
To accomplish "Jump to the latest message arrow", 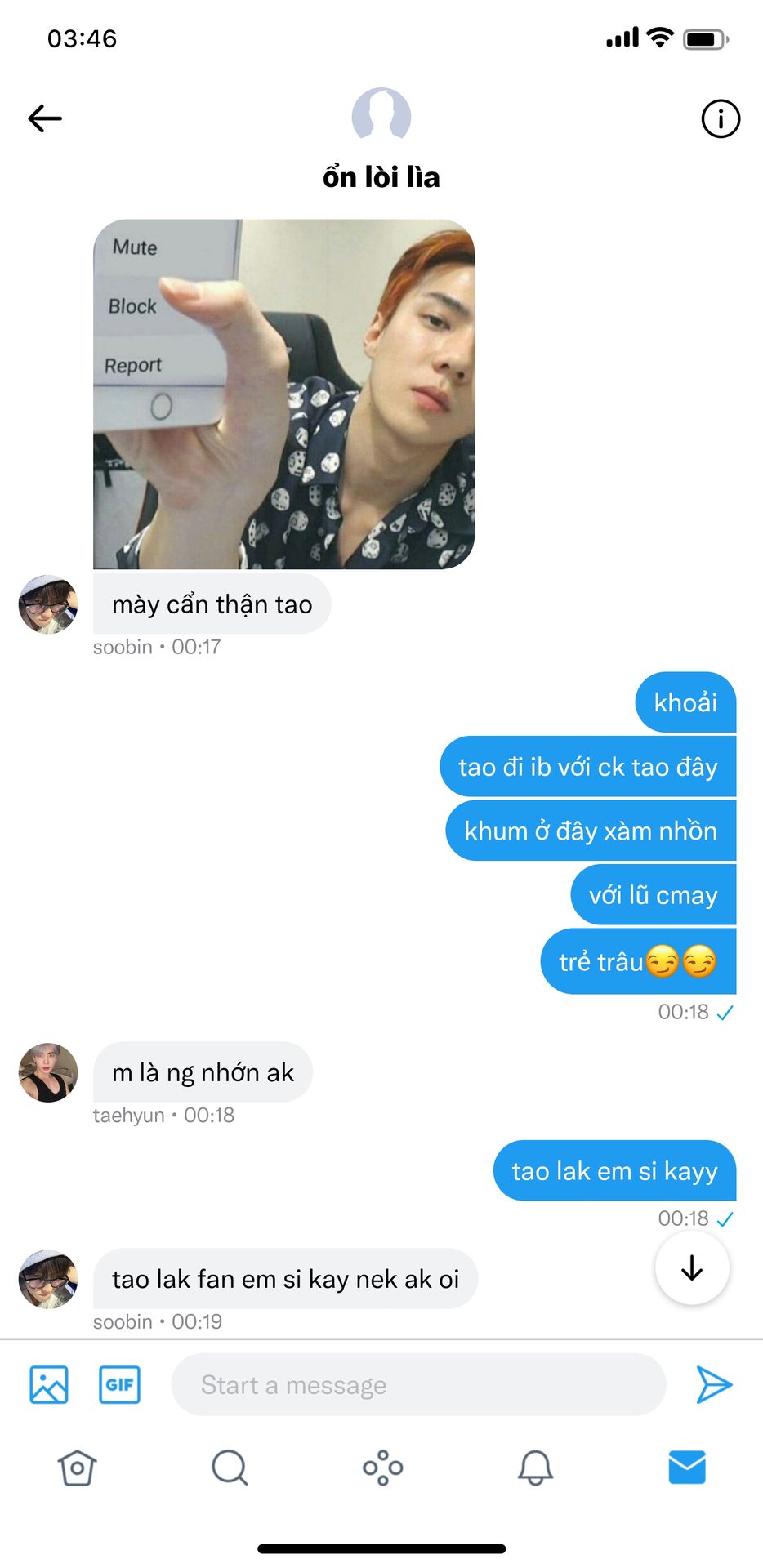I will (692, 1267).
